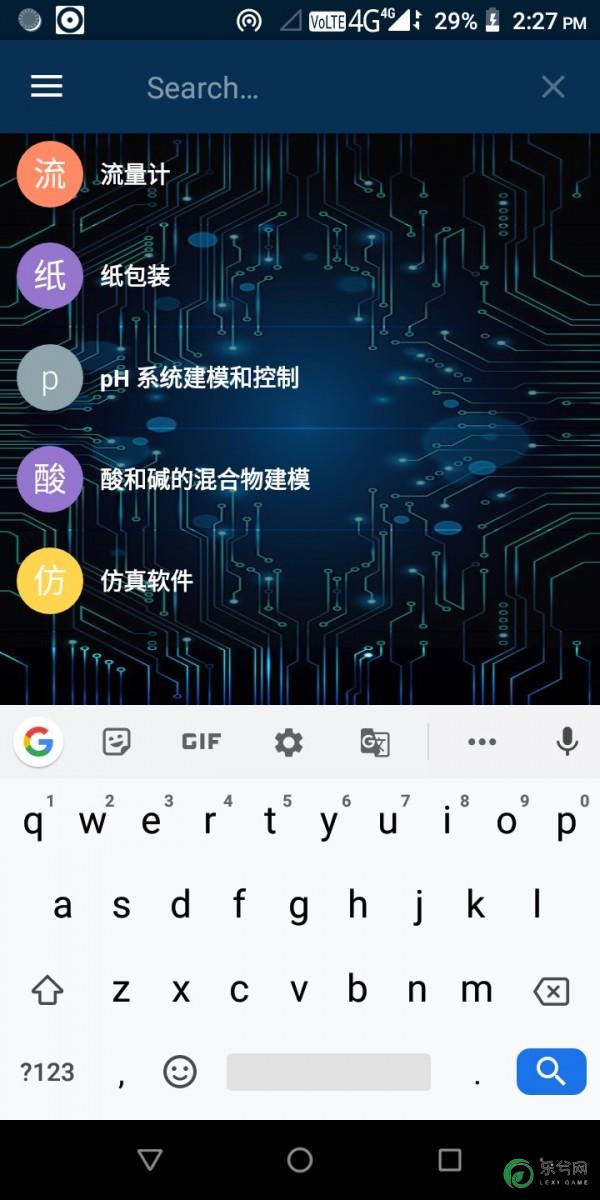Viewport: 600px width, 1200px height.
Task: Open the 仿真软件 entry
Action: click(146, 581)
